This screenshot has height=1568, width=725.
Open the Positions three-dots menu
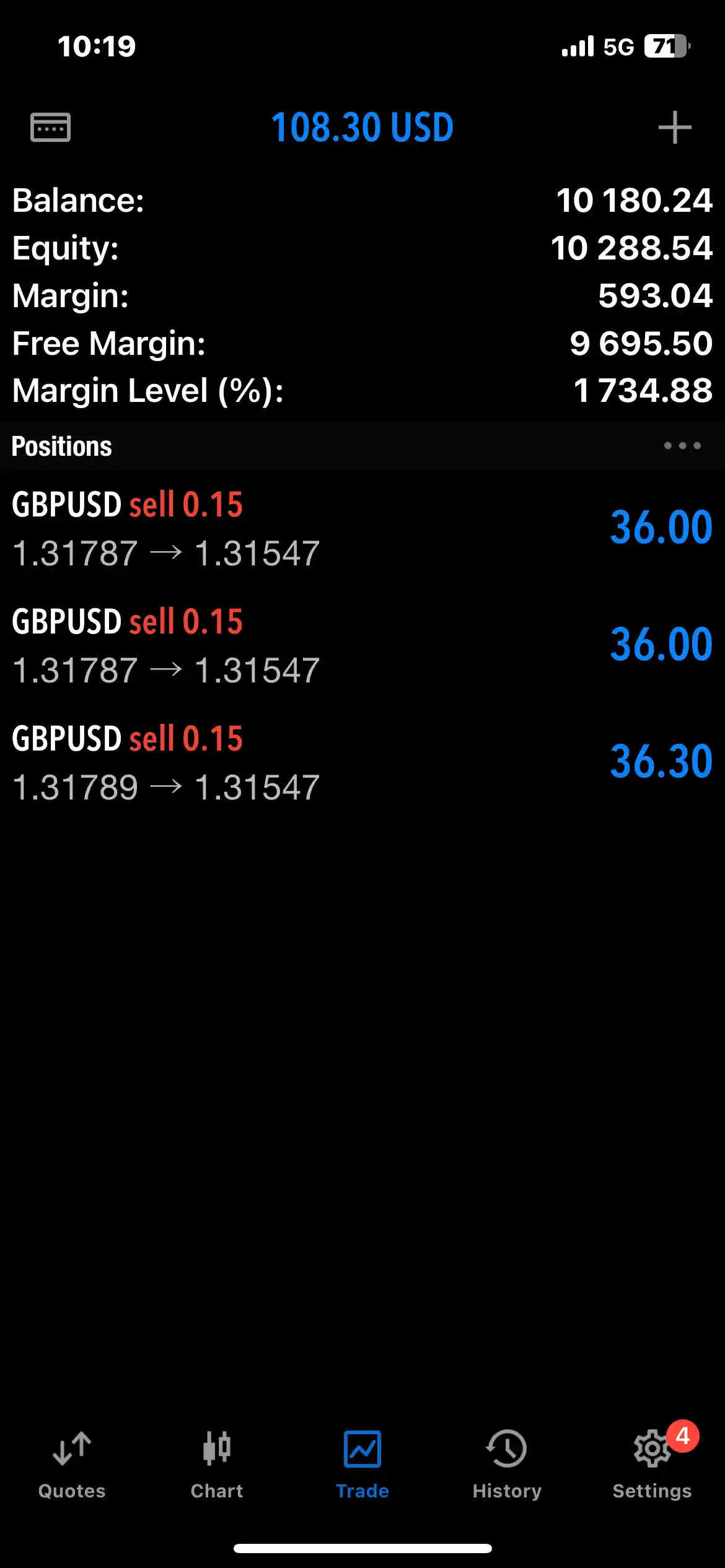(682, 446)
